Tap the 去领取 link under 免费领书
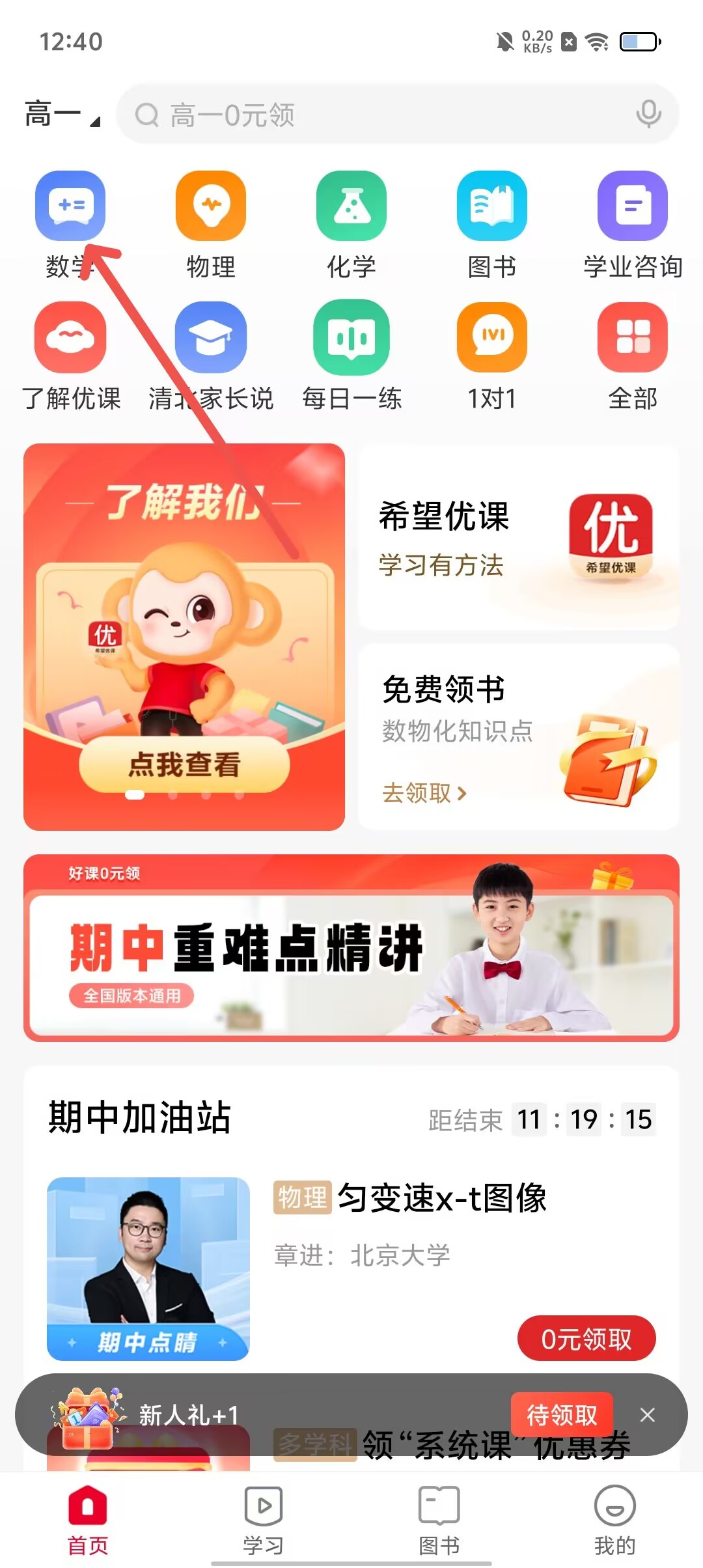The width and height of the screenshot is (703, 1568). click(x=424, y=793)
